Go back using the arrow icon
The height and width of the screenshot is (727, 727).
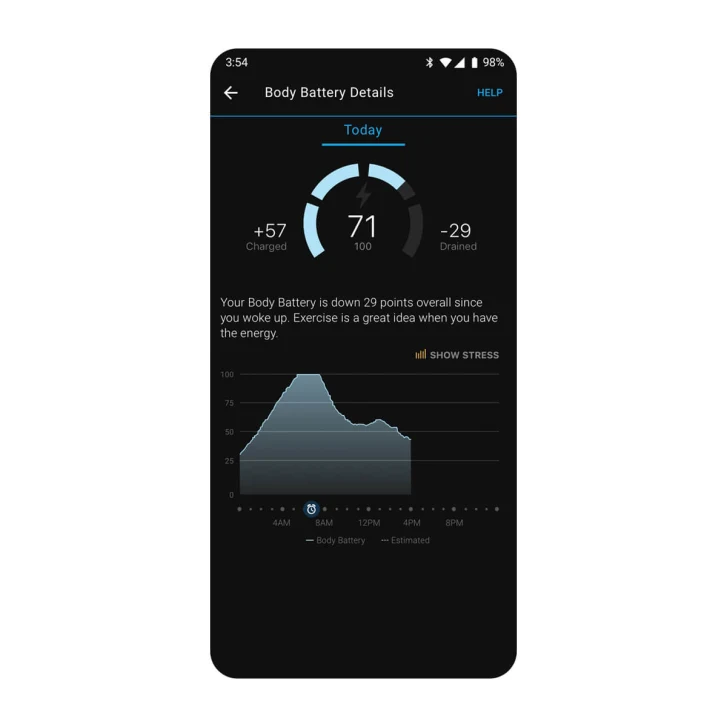pos(231,93)
